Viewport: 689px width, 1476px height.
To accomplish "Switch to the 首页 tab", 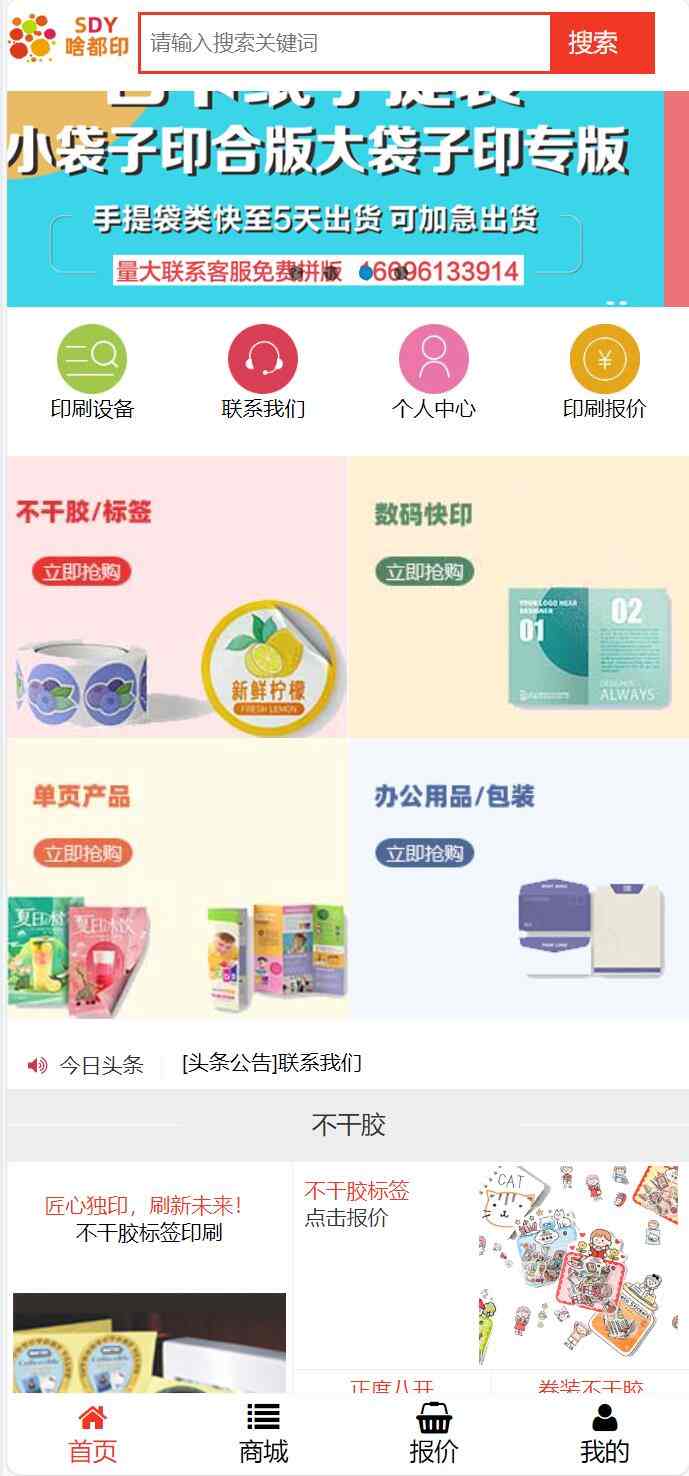I will [x=92, y=1434].
